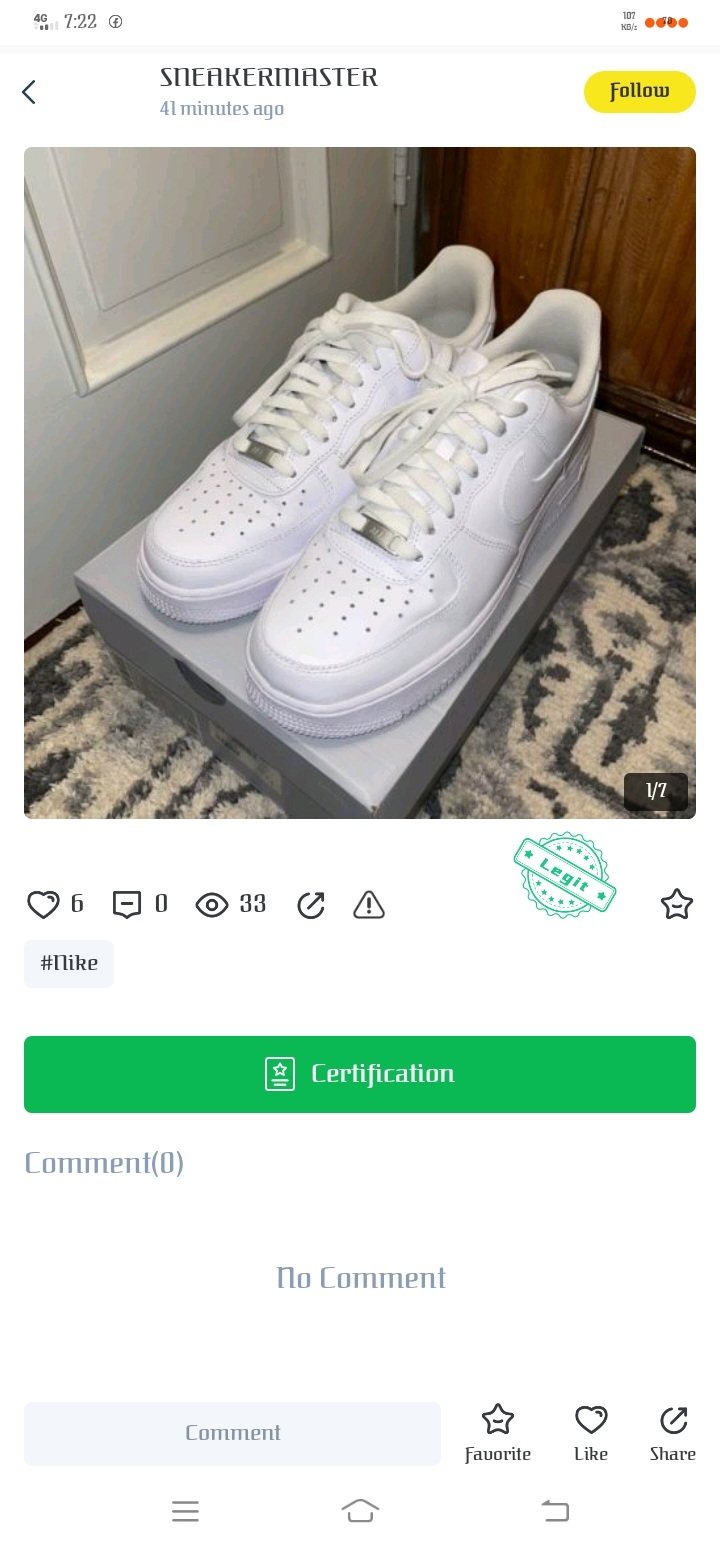The height and width of the screenshot is (1544, 720).
Task: Report this post via warning triangle
Action: tap(369, 905)
